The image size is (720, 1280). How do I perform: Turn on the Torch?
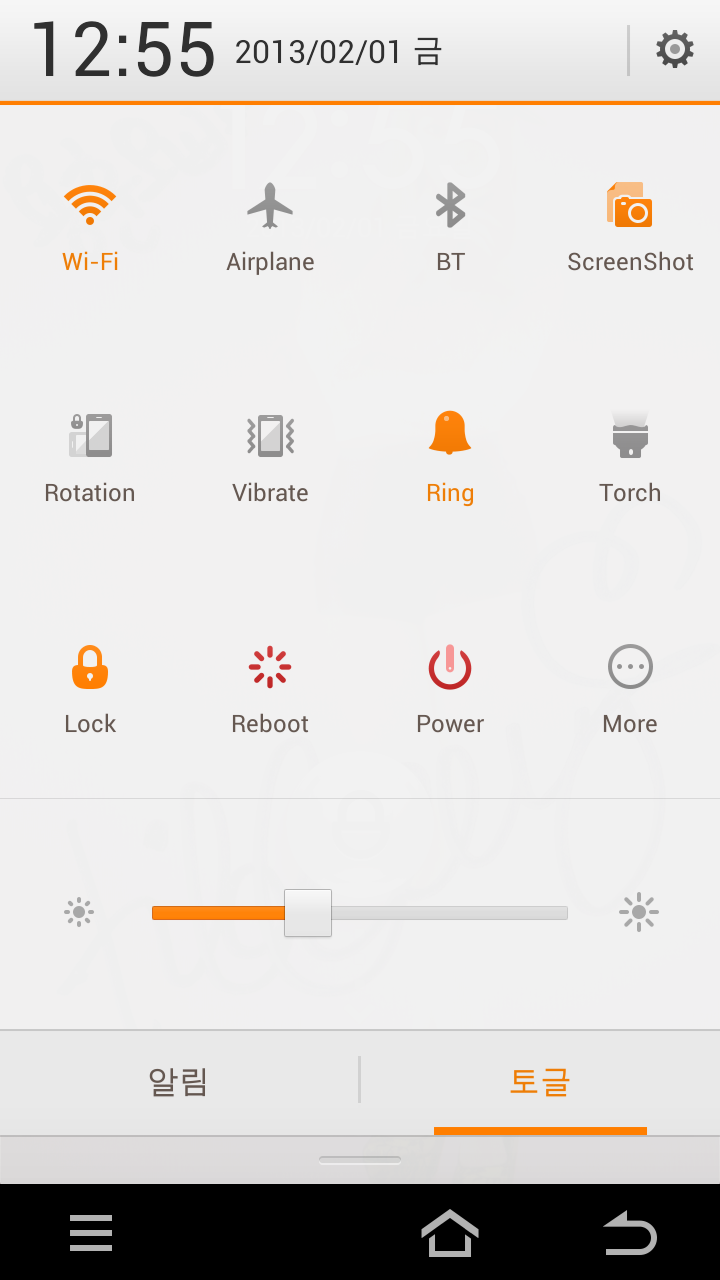(630, 458)
